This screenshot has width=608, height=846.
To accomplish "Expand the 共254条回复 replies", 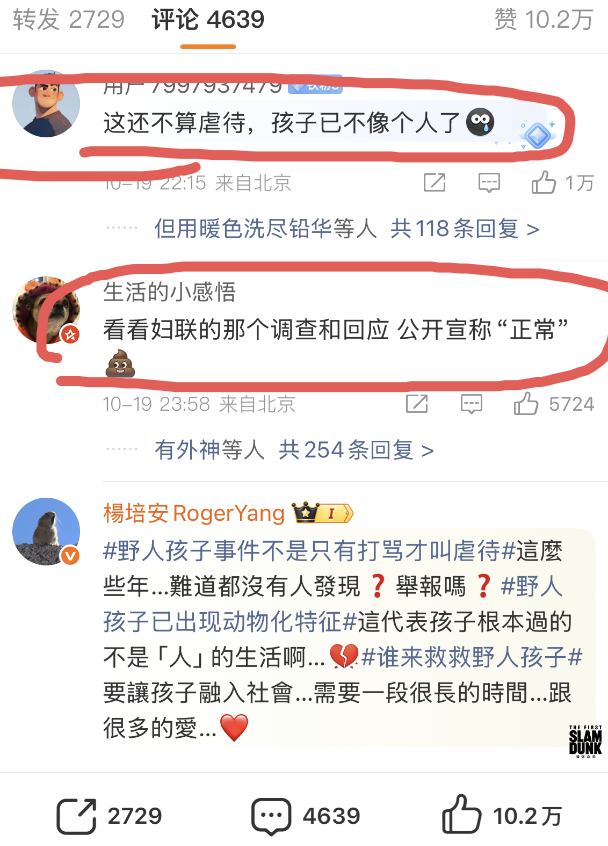I will (356, 451).
